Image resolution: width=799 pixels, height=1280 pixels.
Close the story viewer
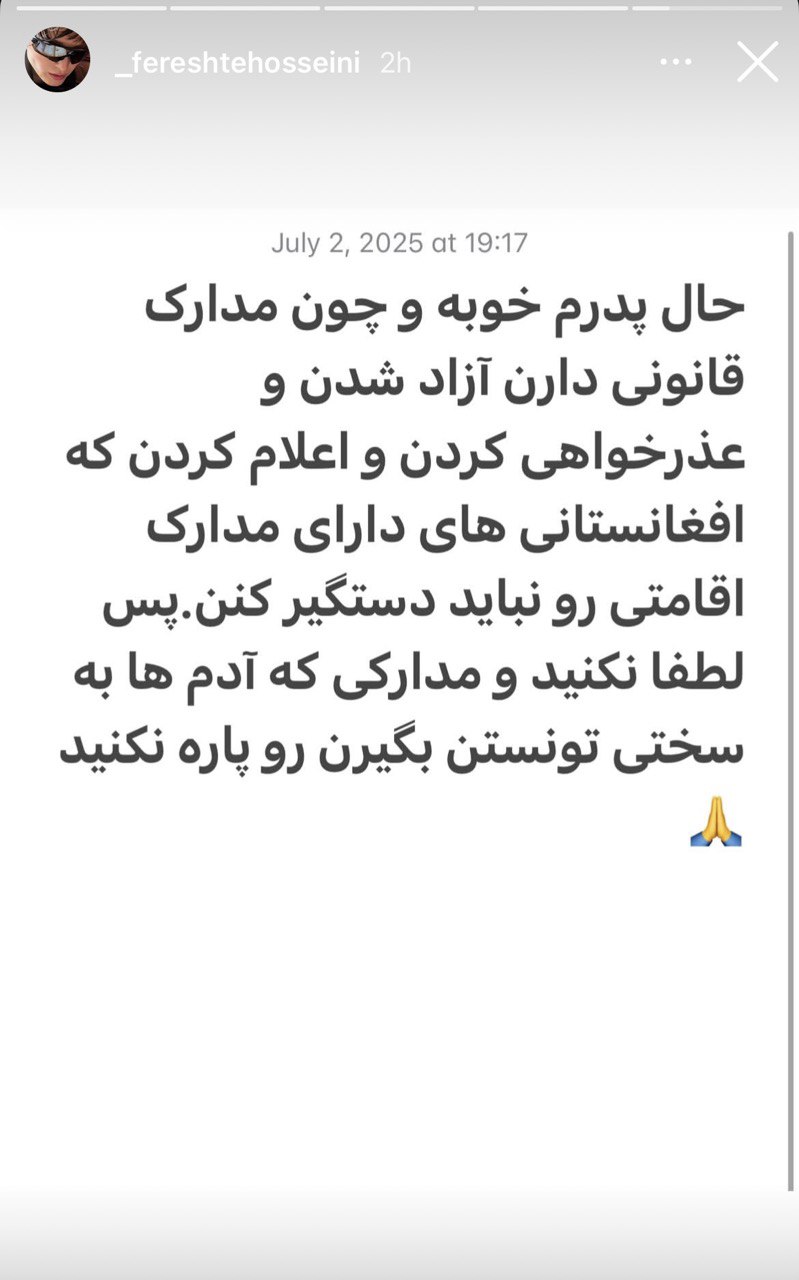point(757,62)
